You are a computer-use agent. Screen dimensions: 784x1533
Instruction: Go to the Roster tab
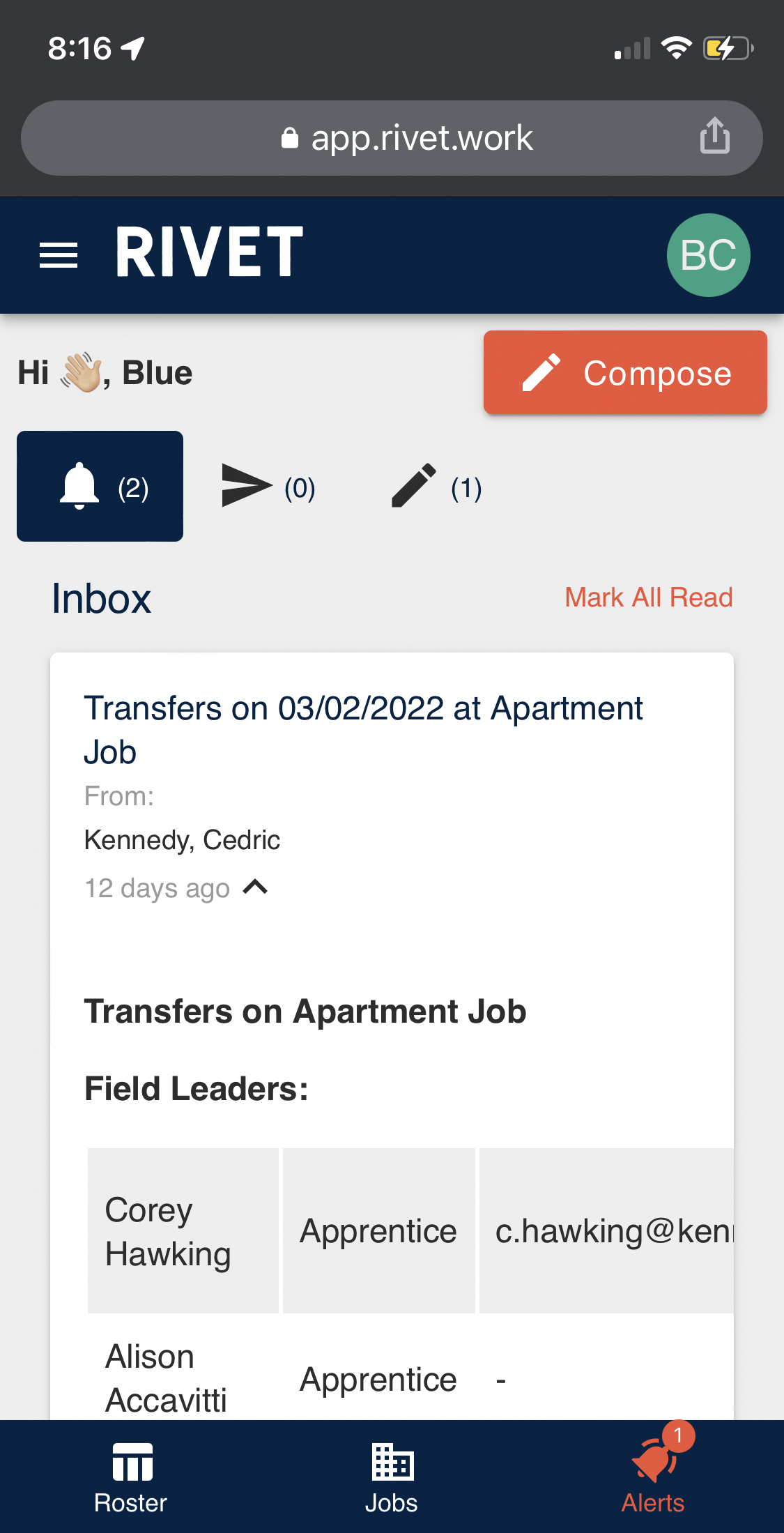[130, 1477]
